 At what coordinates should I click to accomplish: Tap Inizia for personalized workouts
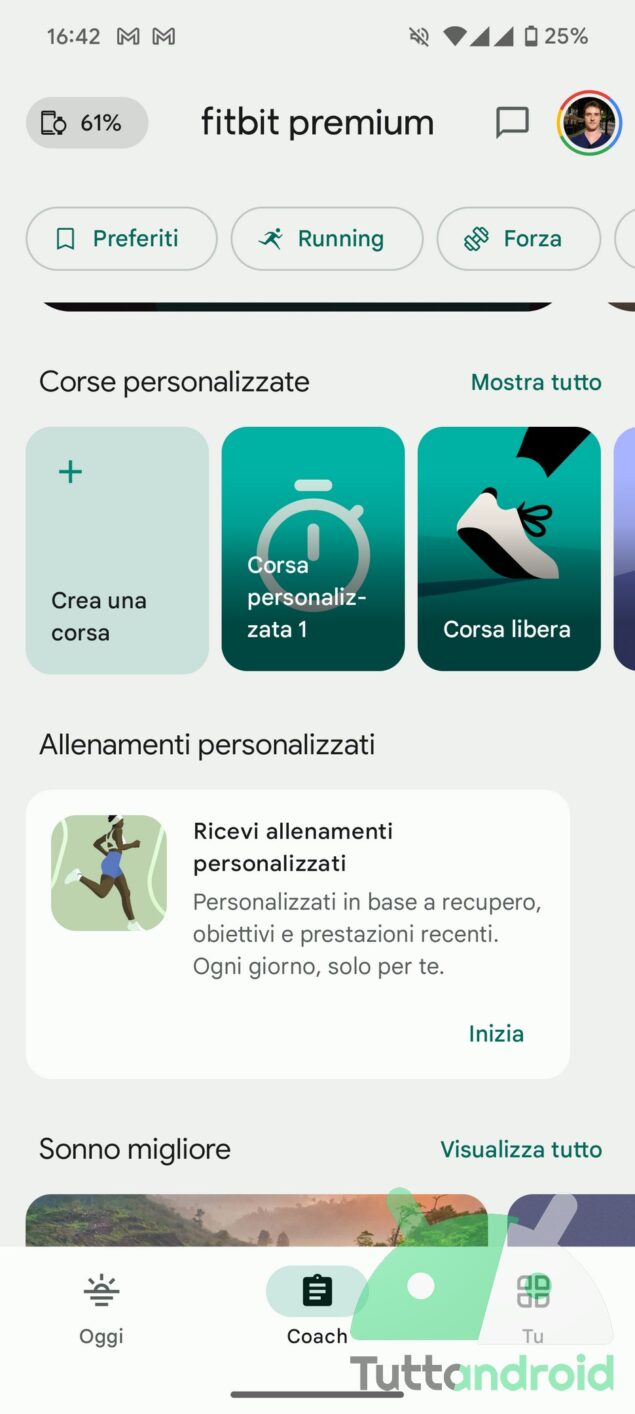tap(496, 1033)
